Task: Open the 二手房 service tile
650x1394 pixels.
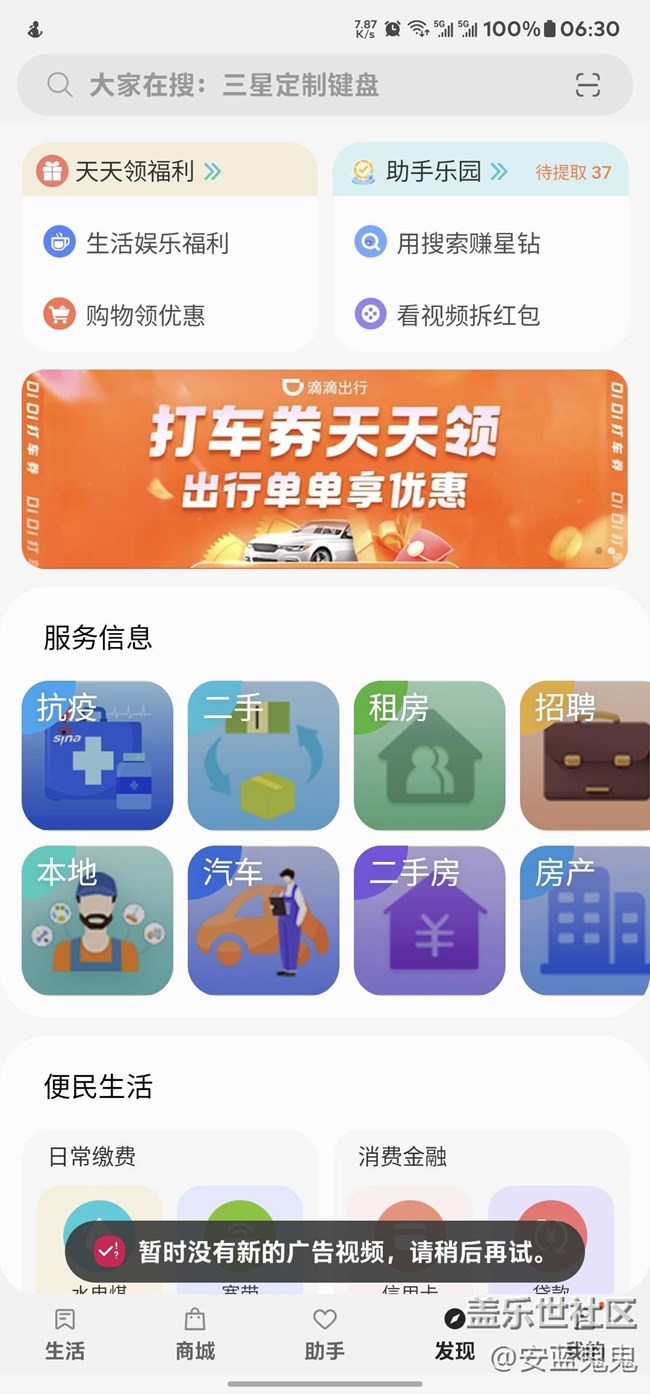Action: [x=429, y=920]
